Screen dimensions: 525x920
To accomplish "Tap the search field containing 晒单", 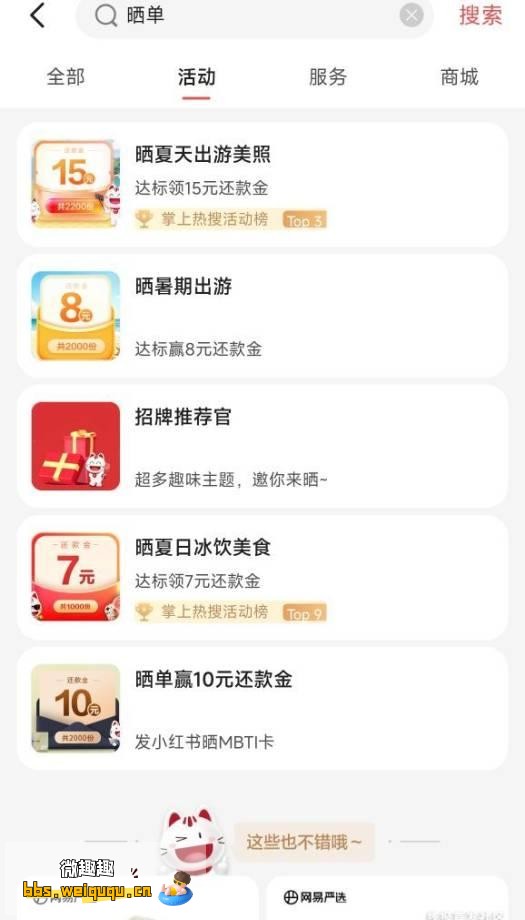I will coord(254,16).
